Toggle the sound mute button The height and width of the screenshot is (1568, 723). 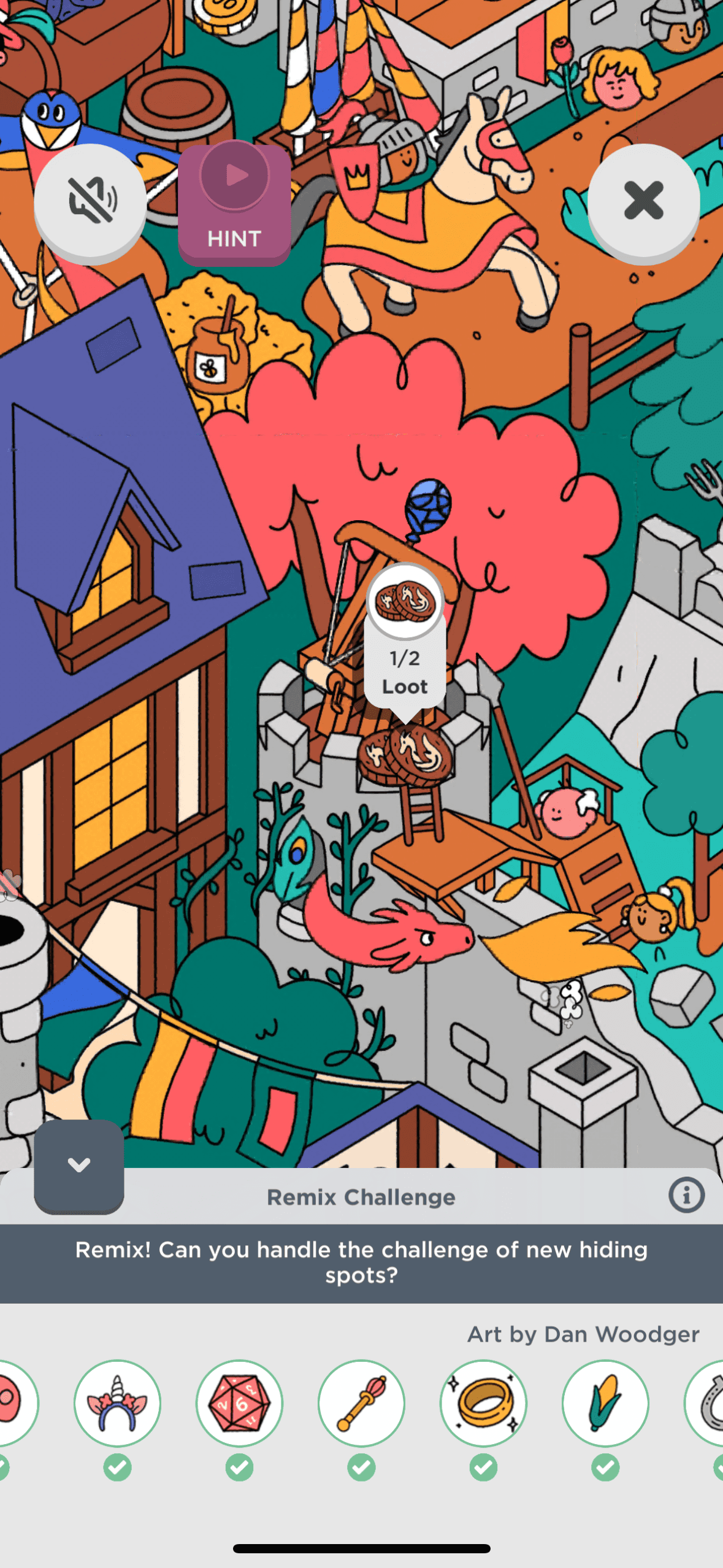pos(90,200)
